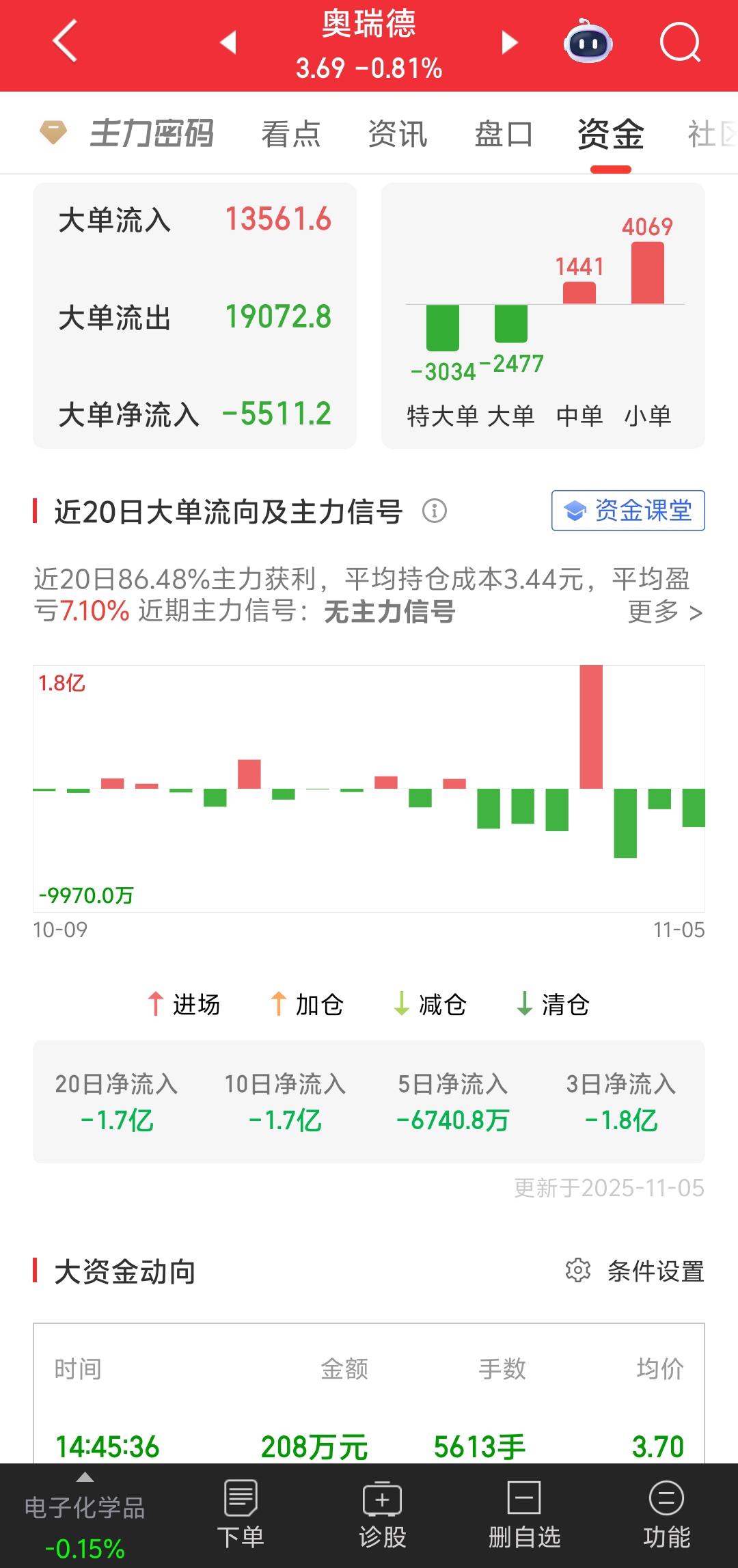
Task: Tap 下单 to place an order
Action: 241,1515
